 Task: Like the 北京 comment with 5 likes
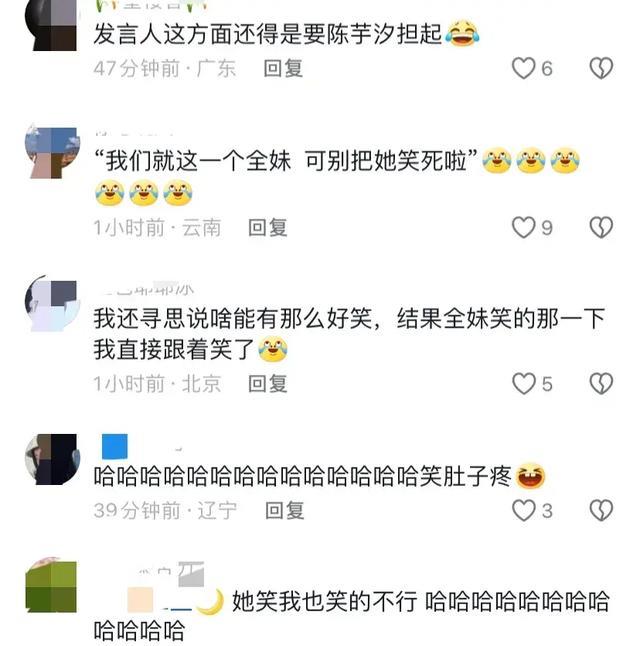[523, 383]
